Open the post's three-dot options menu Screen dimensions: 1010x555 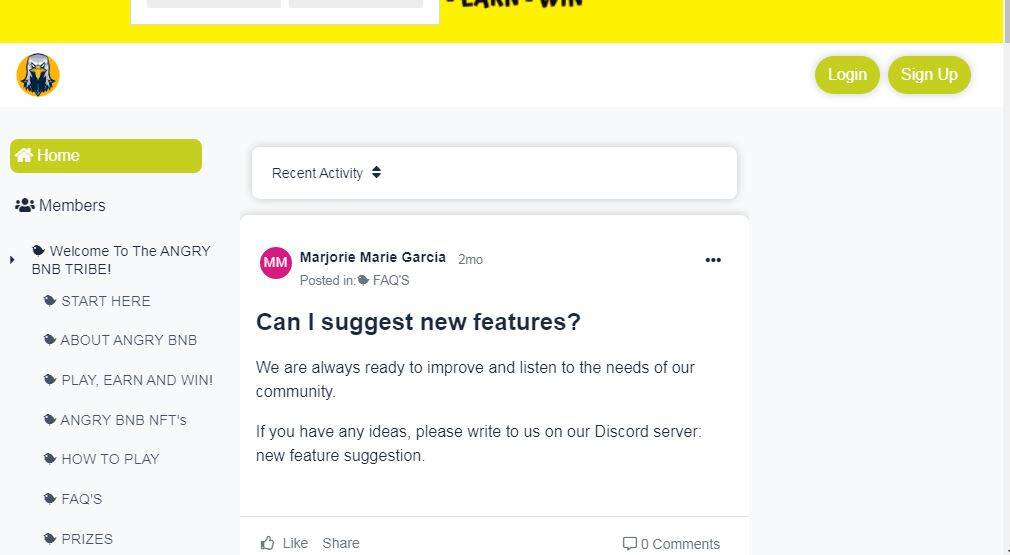[713, 260]
